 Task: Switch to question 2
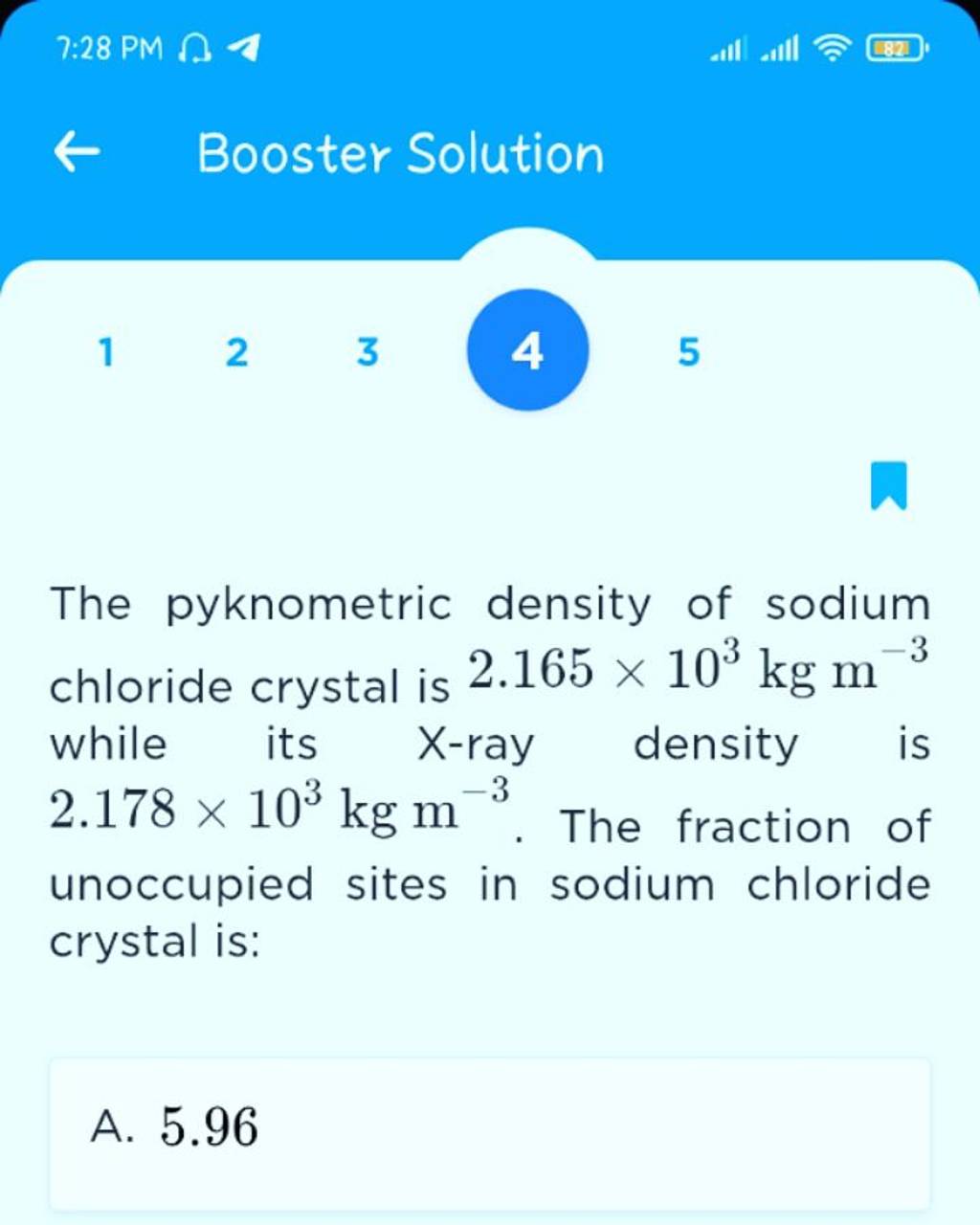click(236, 351)
